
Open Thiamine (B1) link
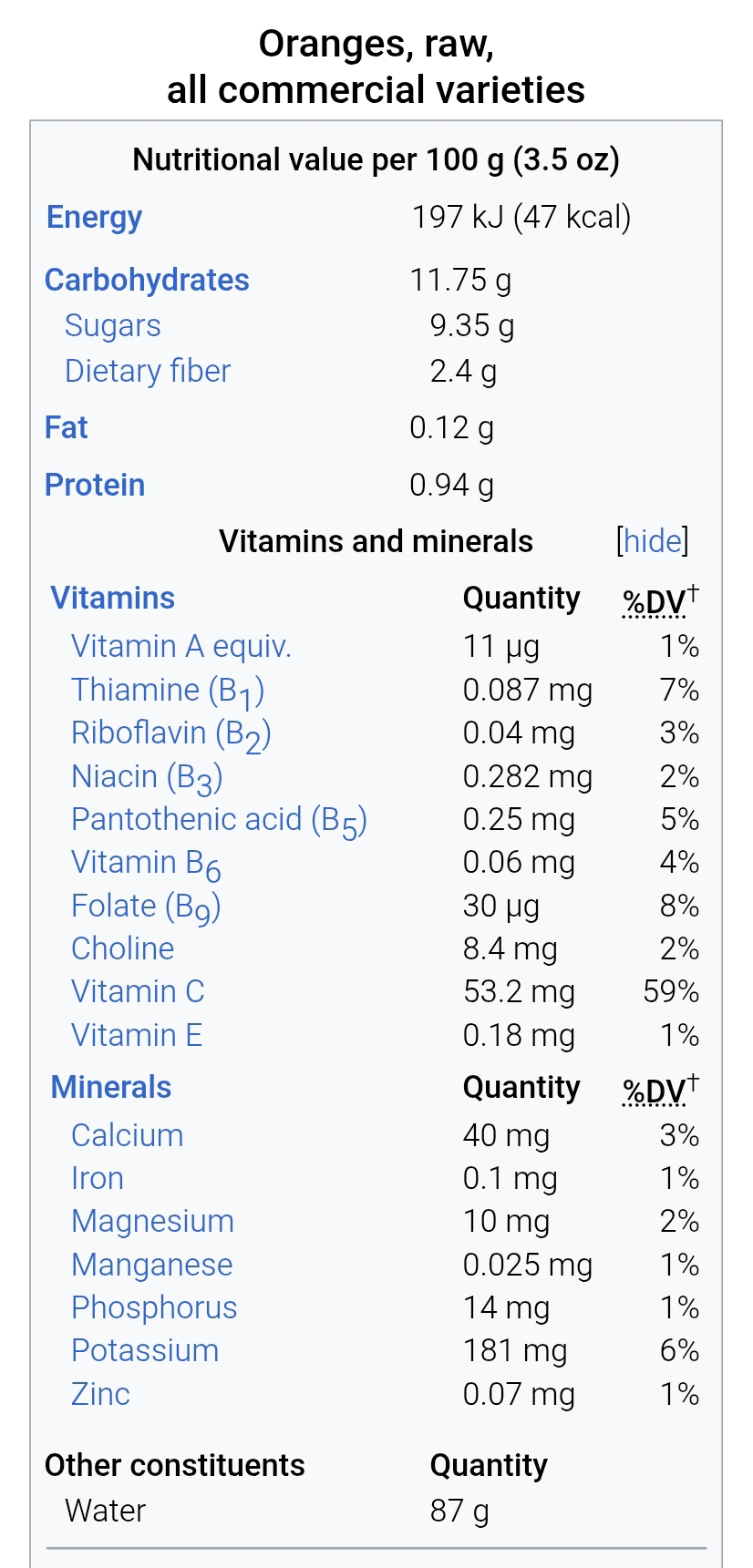click(x=169, y=692)
